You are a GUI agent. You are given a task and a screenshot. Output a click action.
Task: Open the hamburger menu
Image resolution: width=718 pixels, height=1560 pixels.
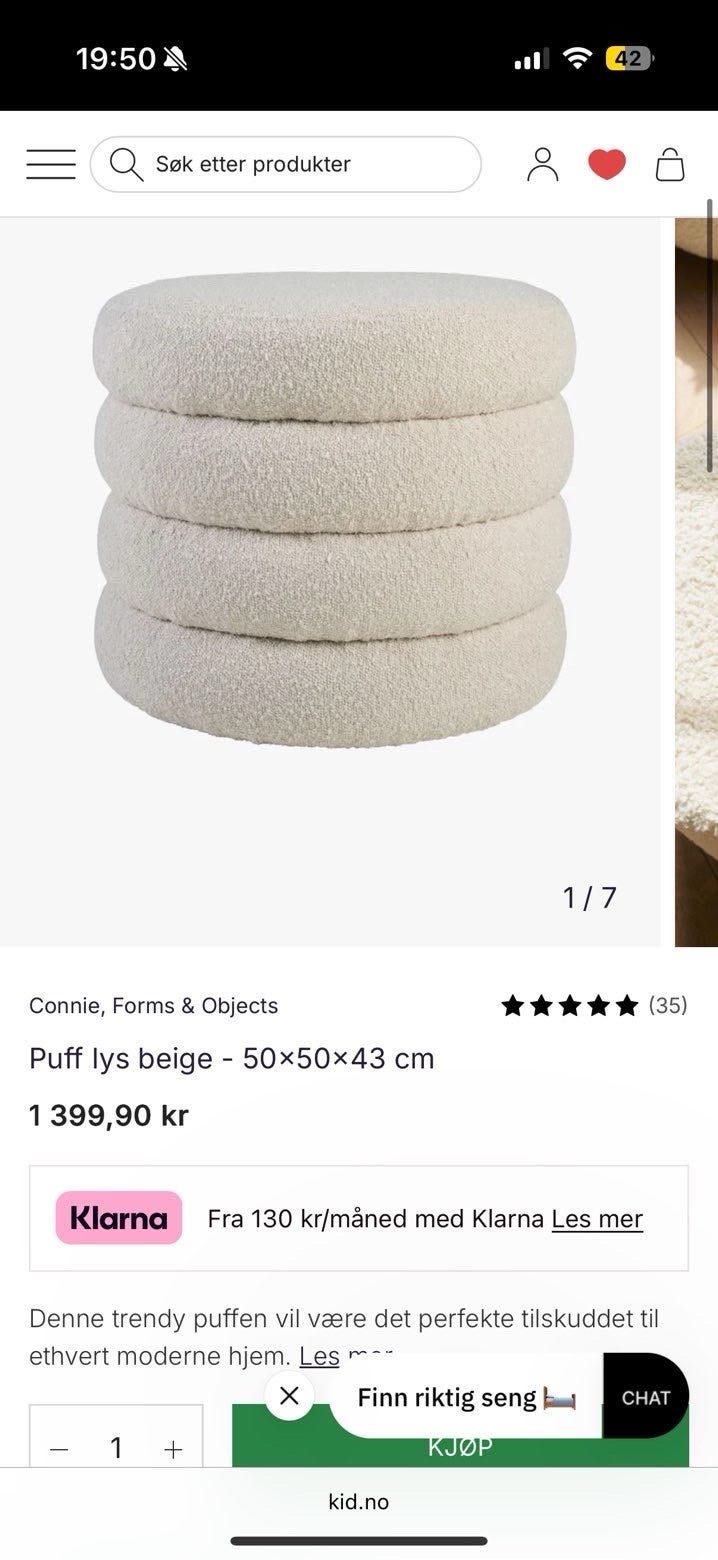tap(51, 164)
